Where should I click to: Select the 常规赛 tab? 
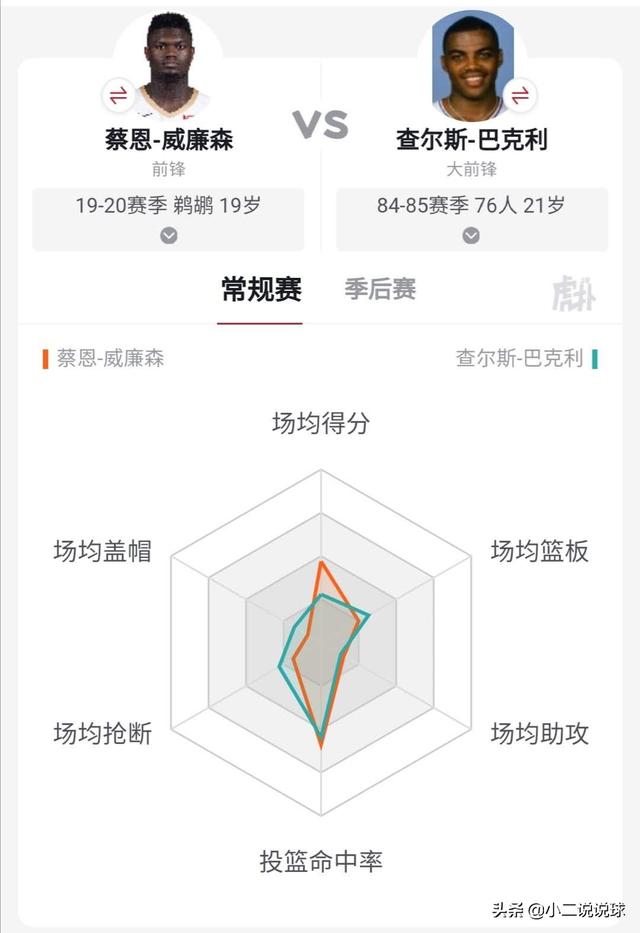click(x=261, y=290)
